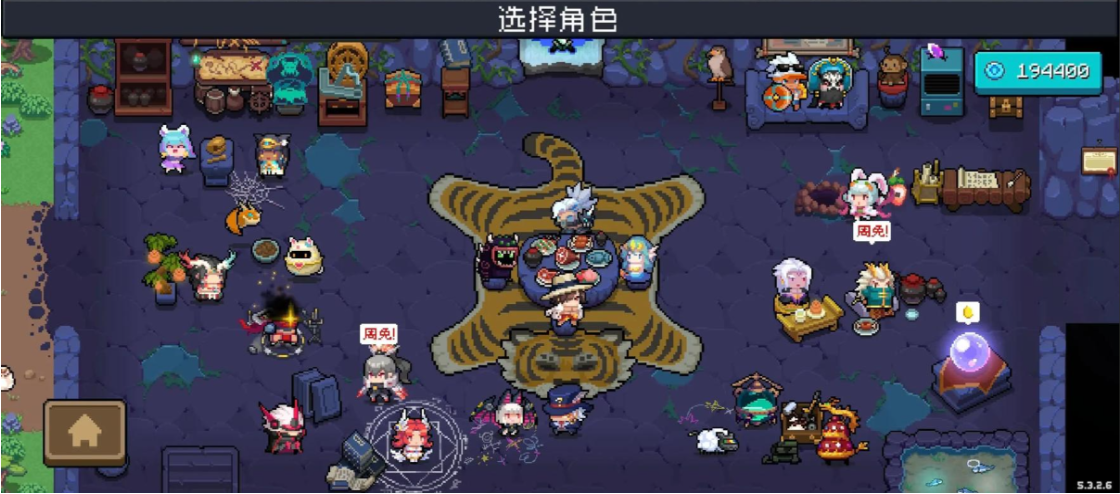The image size is (1120, 494).
Task: Choose the blue-hat wizard character
Action: pyautogui.click(x=566, y=410)
